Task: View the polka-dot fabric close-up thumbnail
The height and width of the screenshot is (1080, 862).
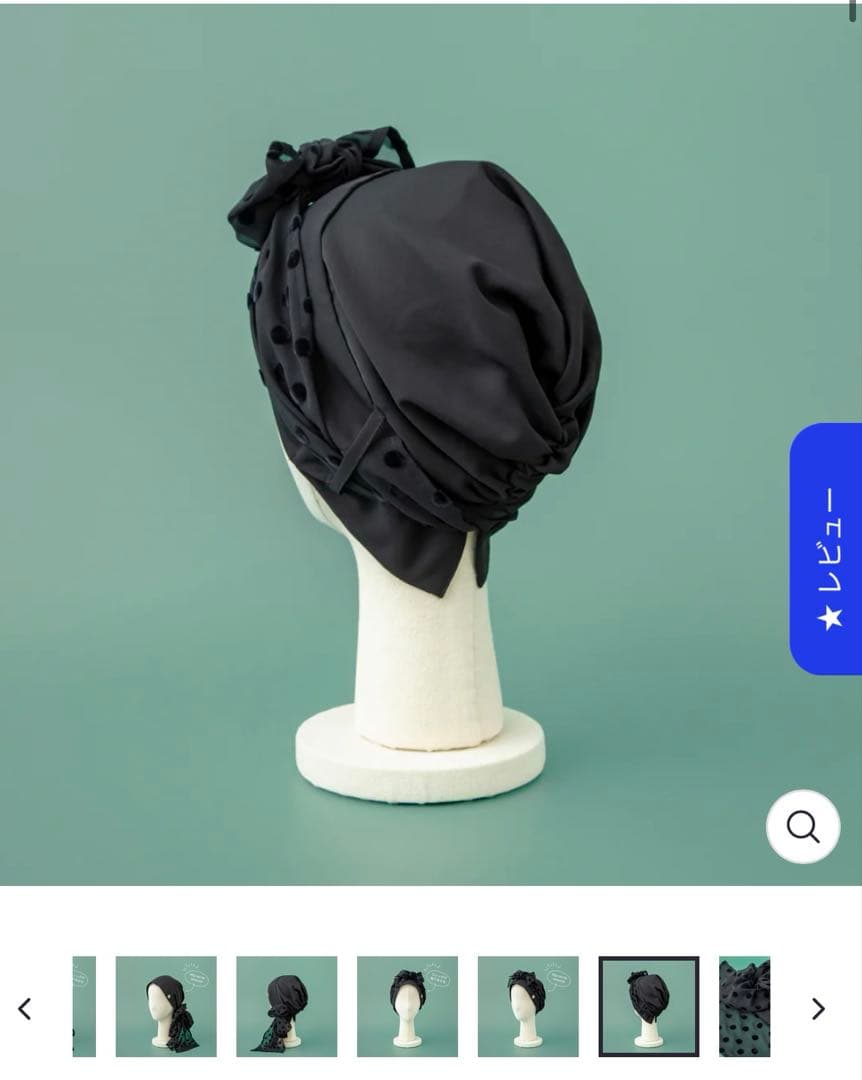Action: click(745, 1006)
